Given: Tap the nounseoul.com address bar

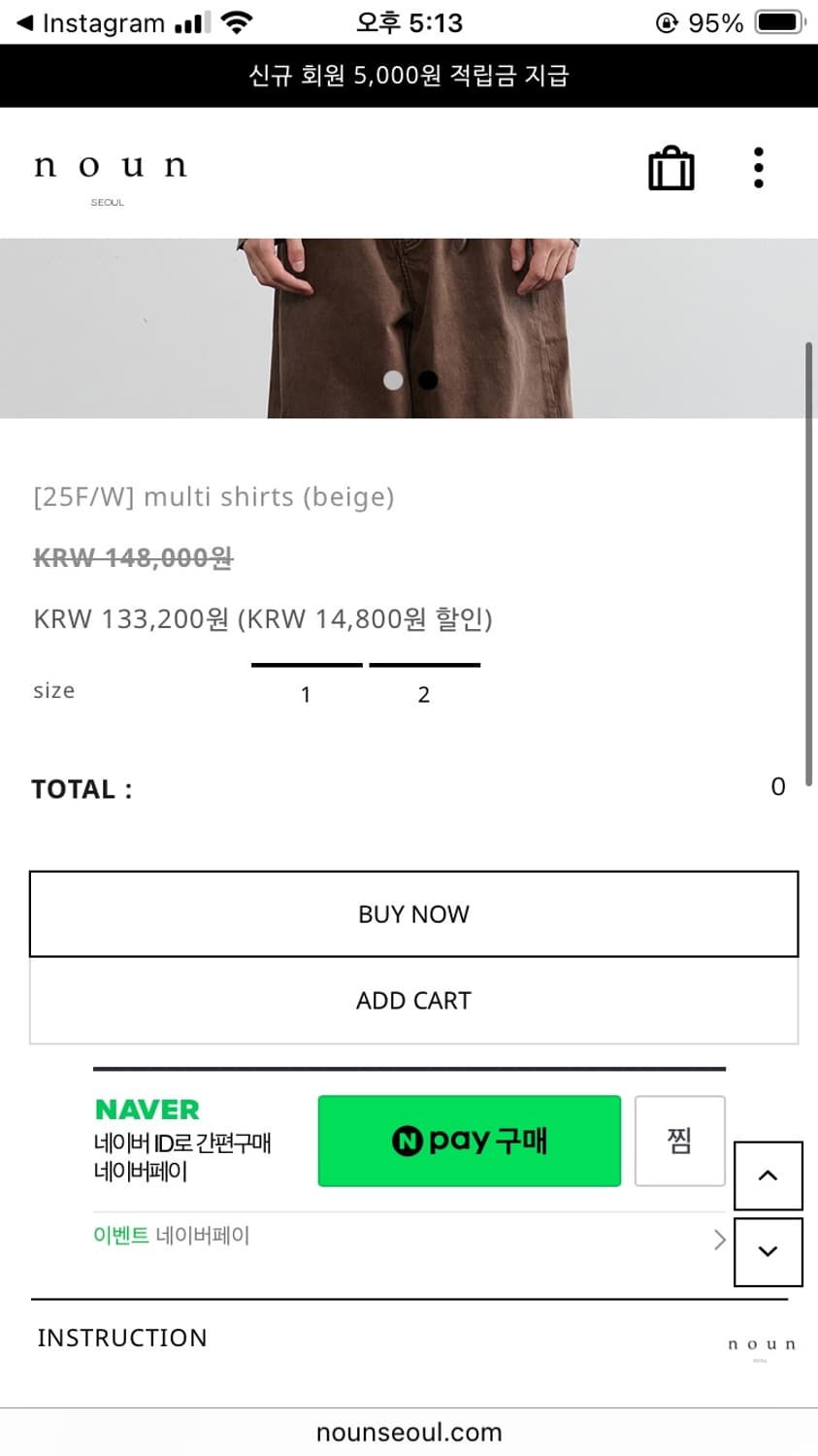Looking at the screenshot, I should coord(409,1432).
